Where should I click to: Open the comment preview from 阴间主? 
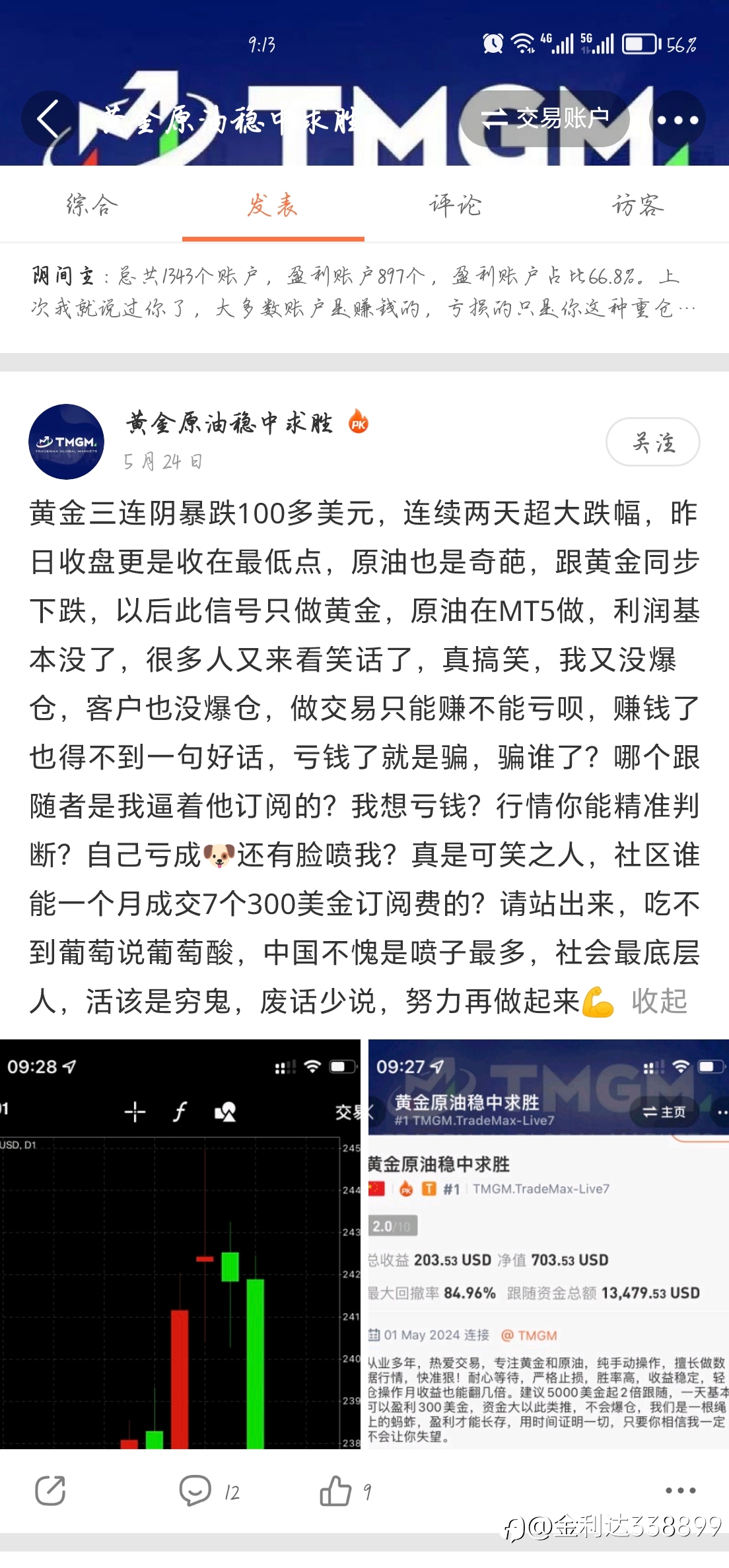[364, 292]
